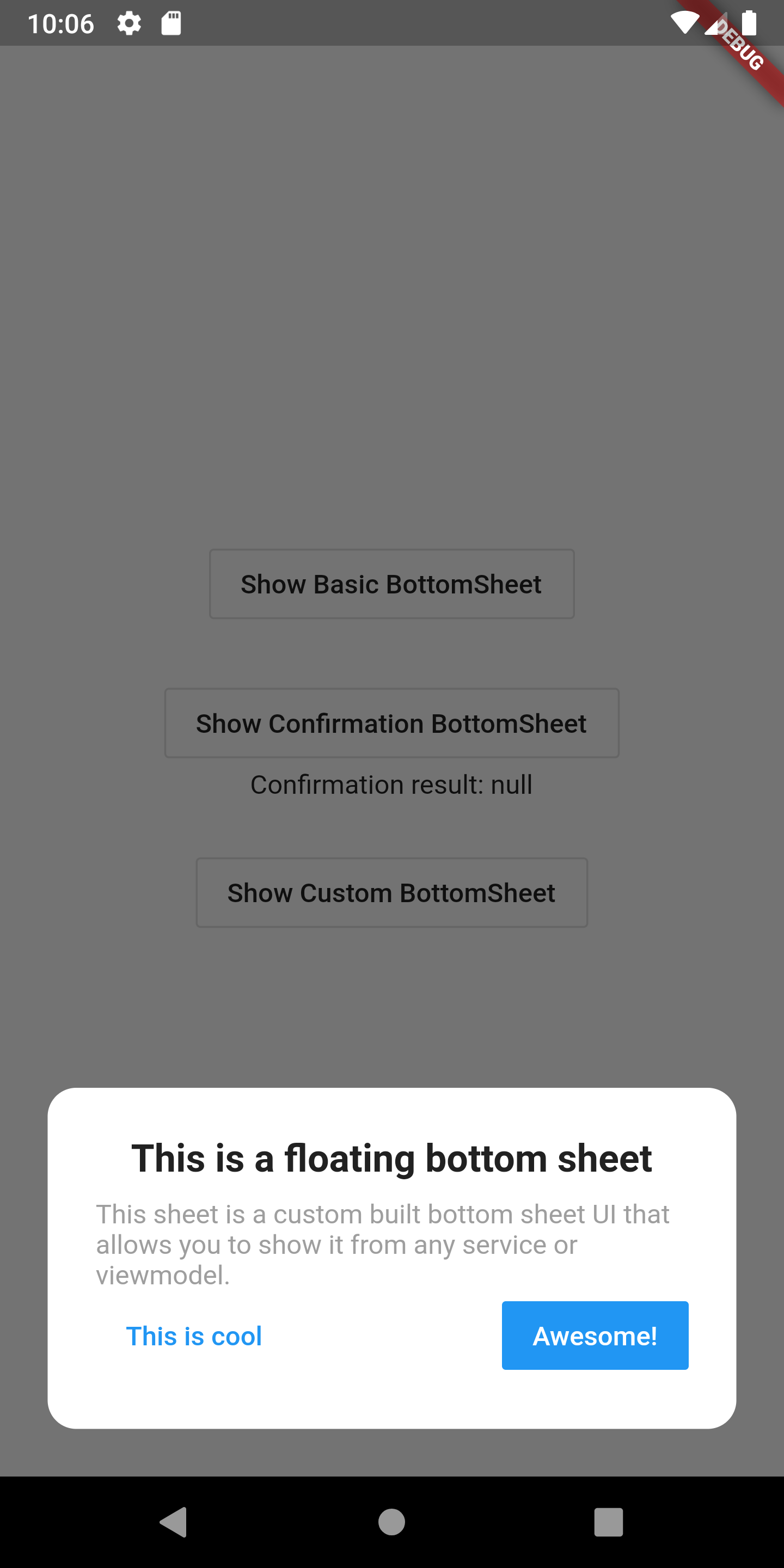Image resolution: width=784 pixels, height=1568 pixels.
Task: Click Show Confirmation BottomSheet
Action: tap(391, 723)
